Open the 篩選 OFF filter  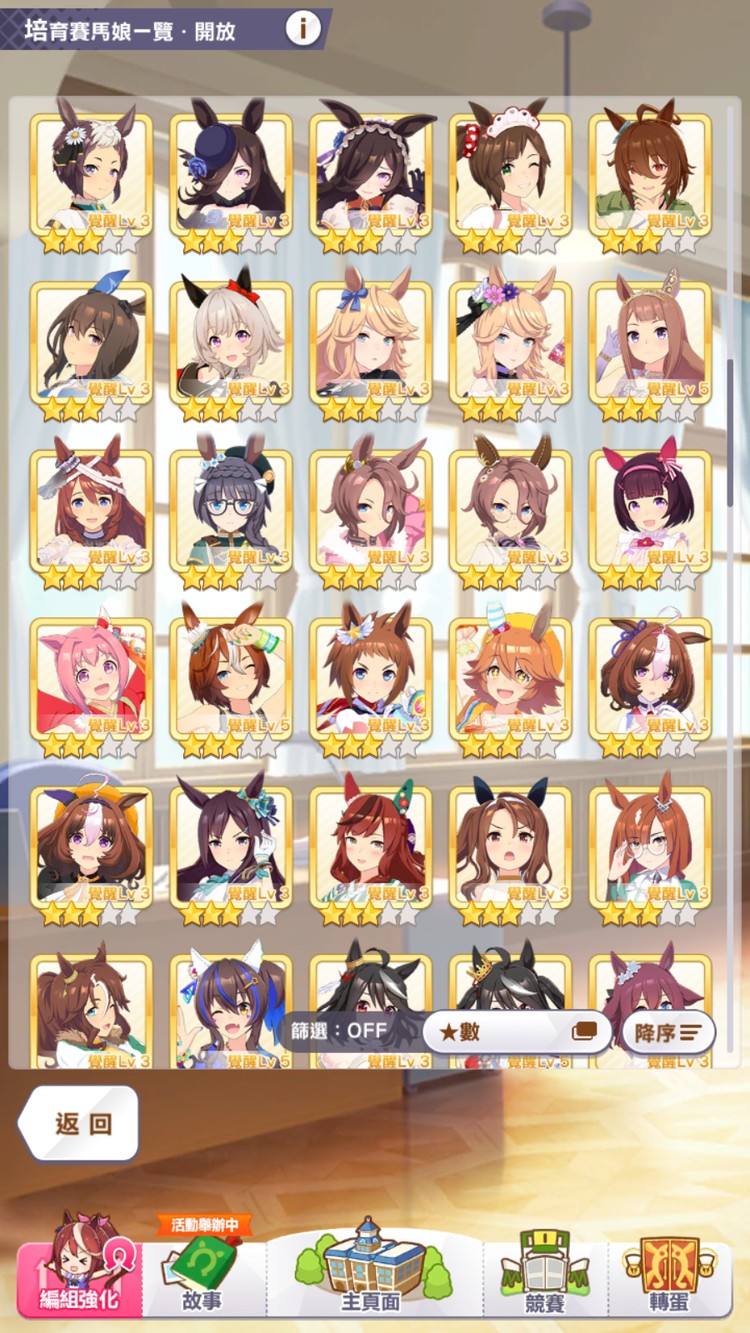click(x=340, y=1031)
